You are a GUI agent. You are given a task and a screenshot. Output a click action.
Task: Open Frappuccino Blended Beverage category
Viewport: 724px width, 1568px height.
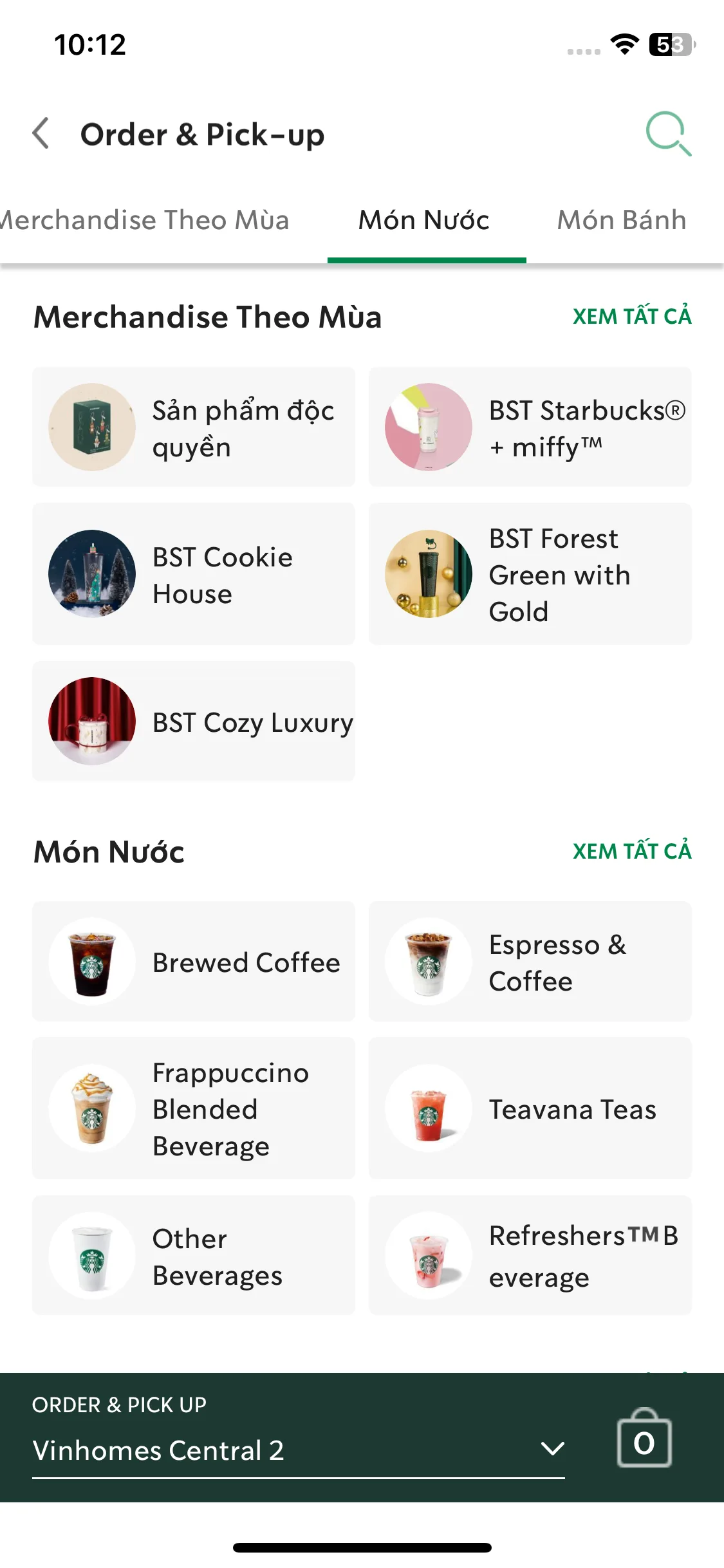(194, 1108)
